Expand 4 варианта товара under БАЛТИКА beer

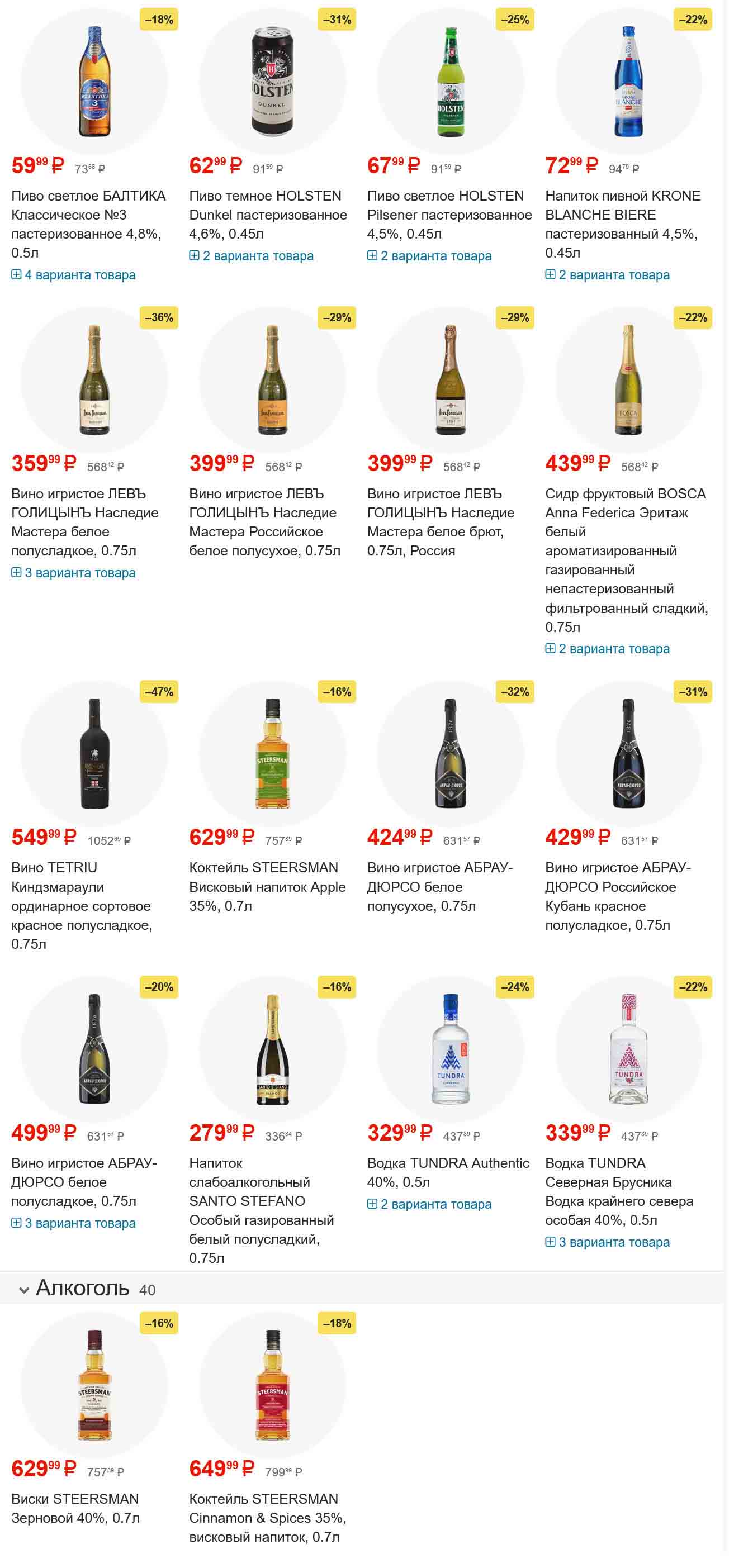tap(74, 275)
